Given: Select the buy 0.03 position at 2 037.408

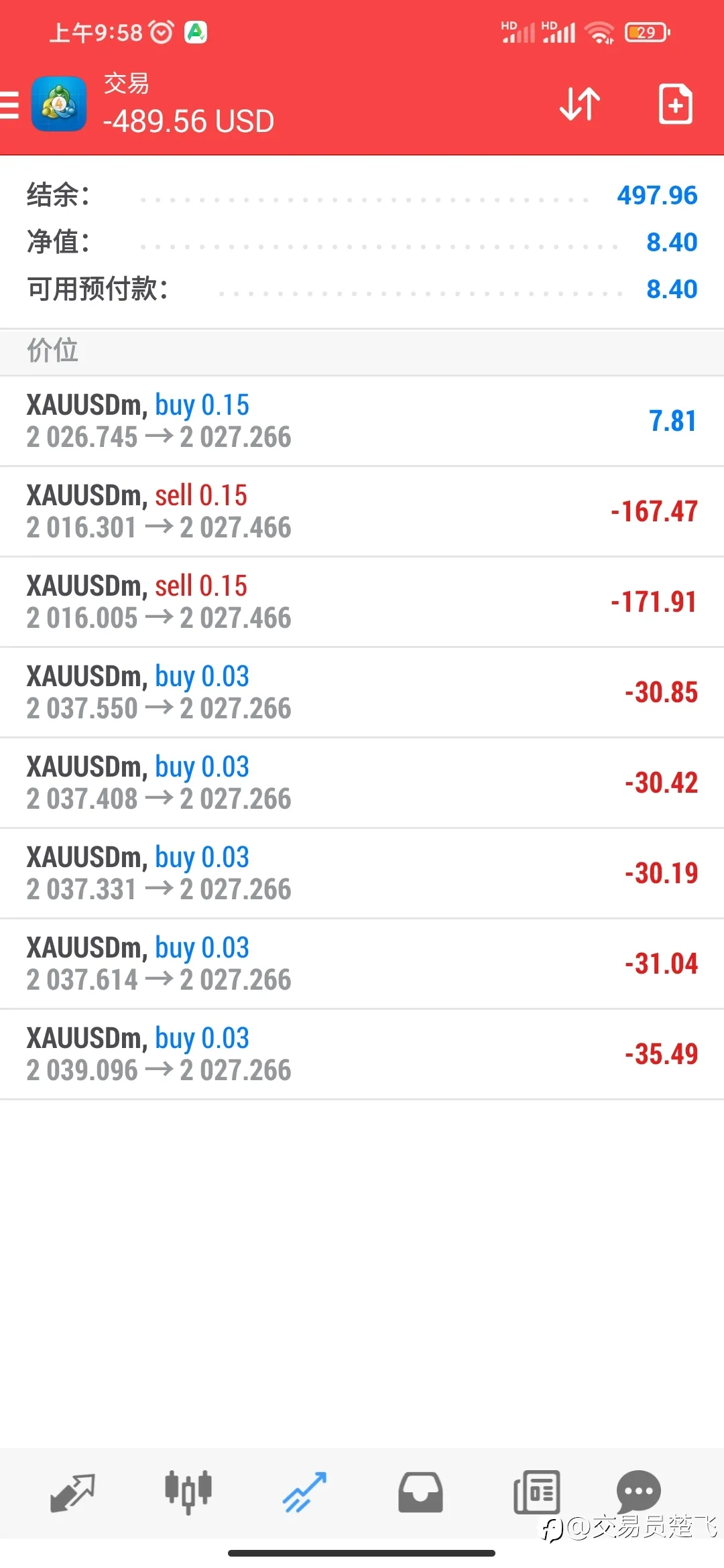Looking at the screenshot, I should [362, 783].
